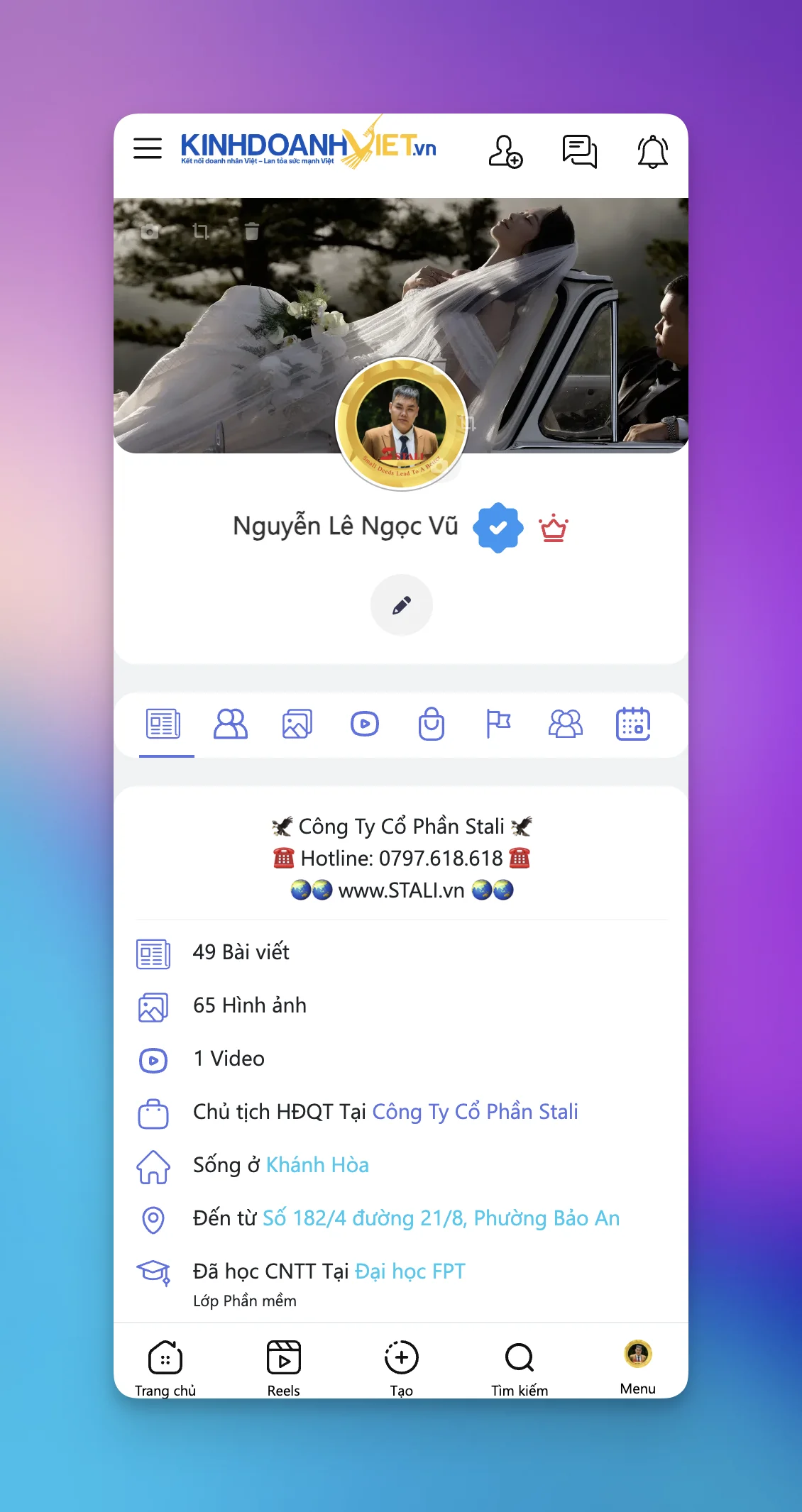Go to Trang chủ in bottom navigation
802x1512 pixels.
point(165,1367)
